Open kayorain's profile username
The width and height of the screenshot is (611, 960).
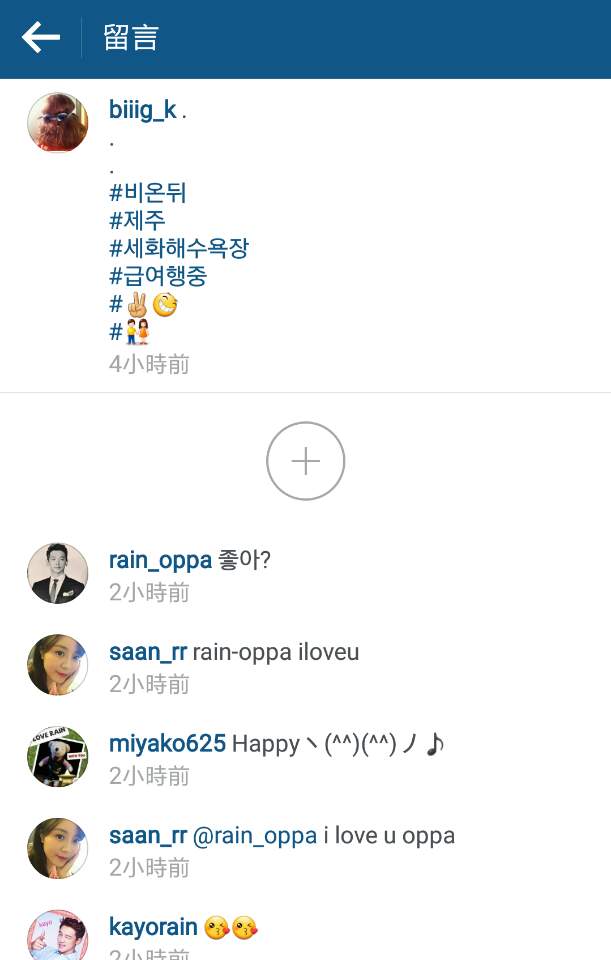pos(152,928)
